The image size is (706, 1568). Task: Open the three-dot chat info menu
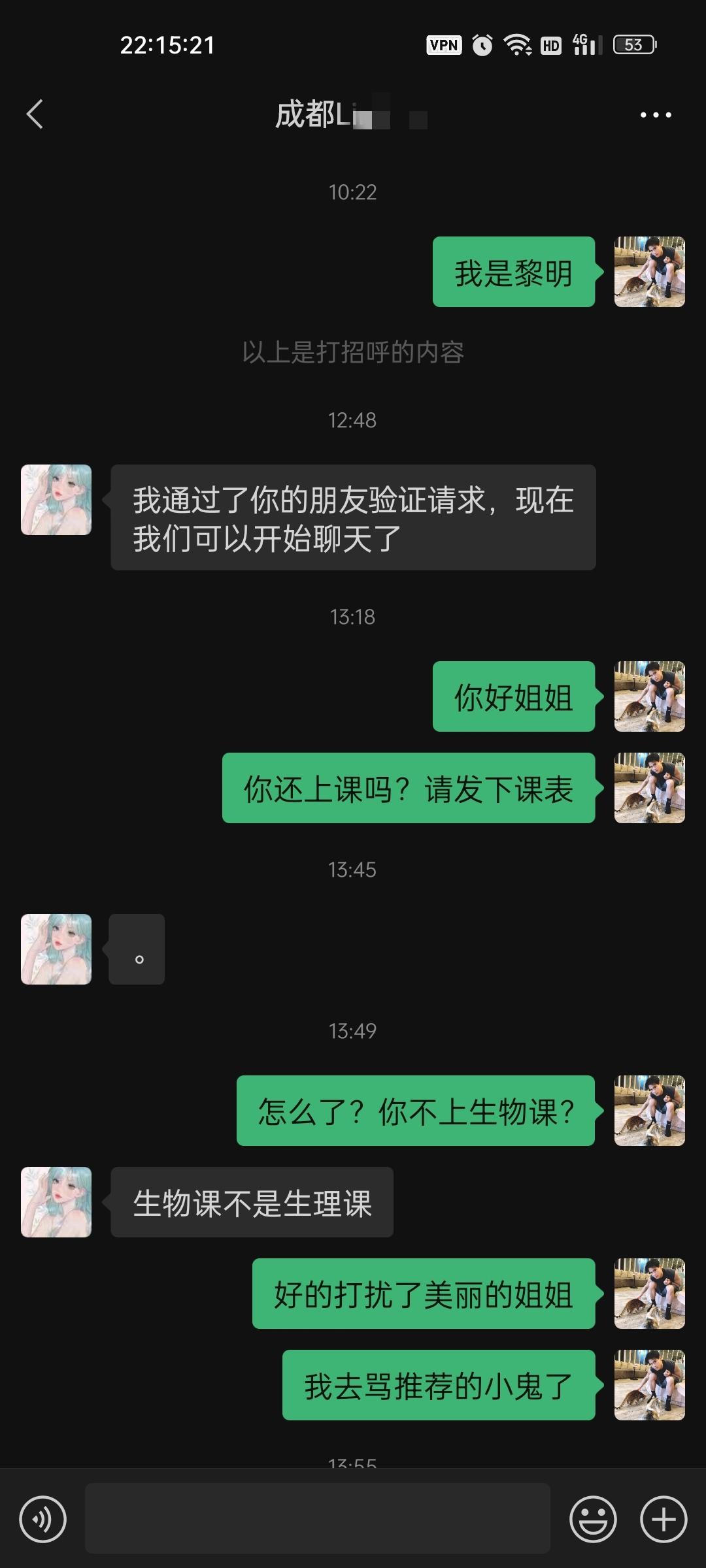click(x=655, y=115)
